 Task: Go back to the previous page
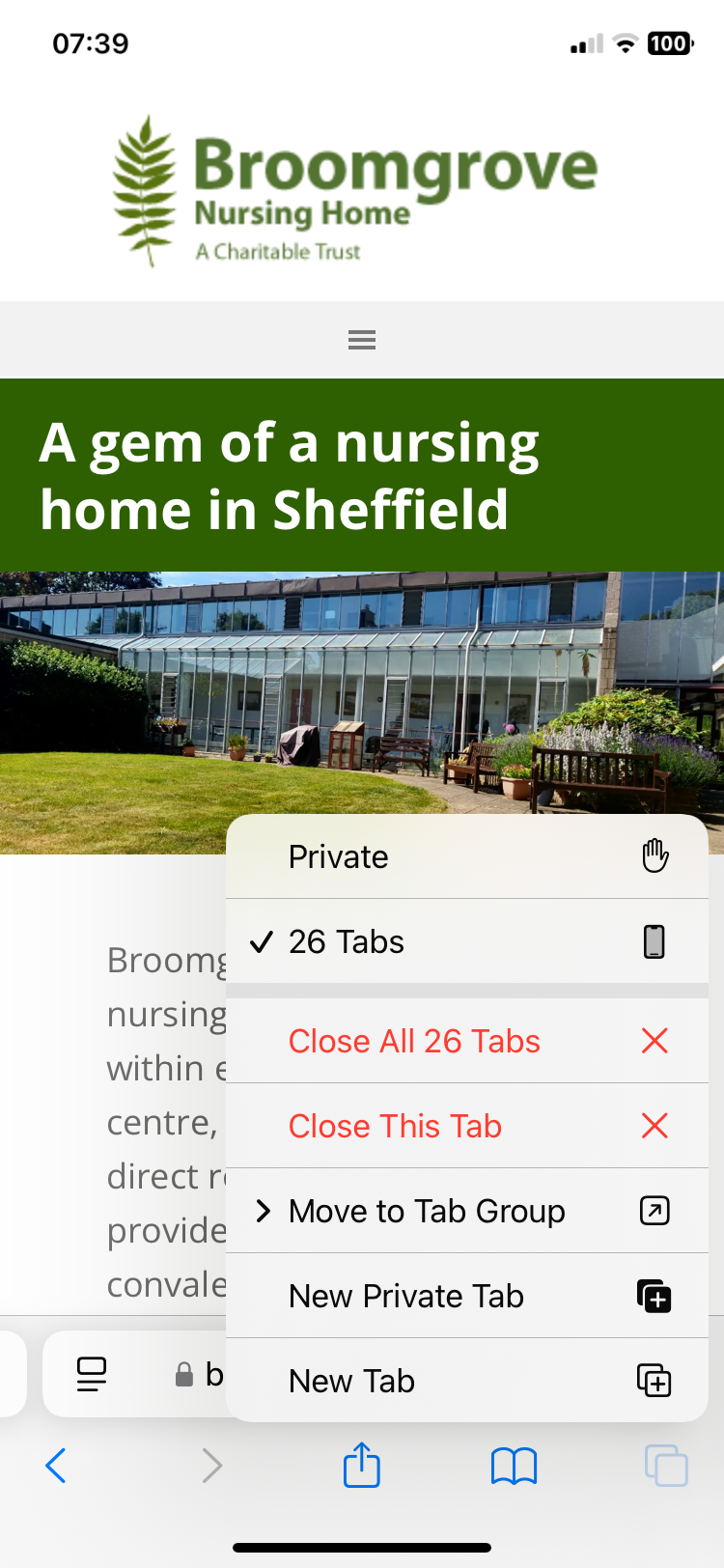click(56, 1466)
